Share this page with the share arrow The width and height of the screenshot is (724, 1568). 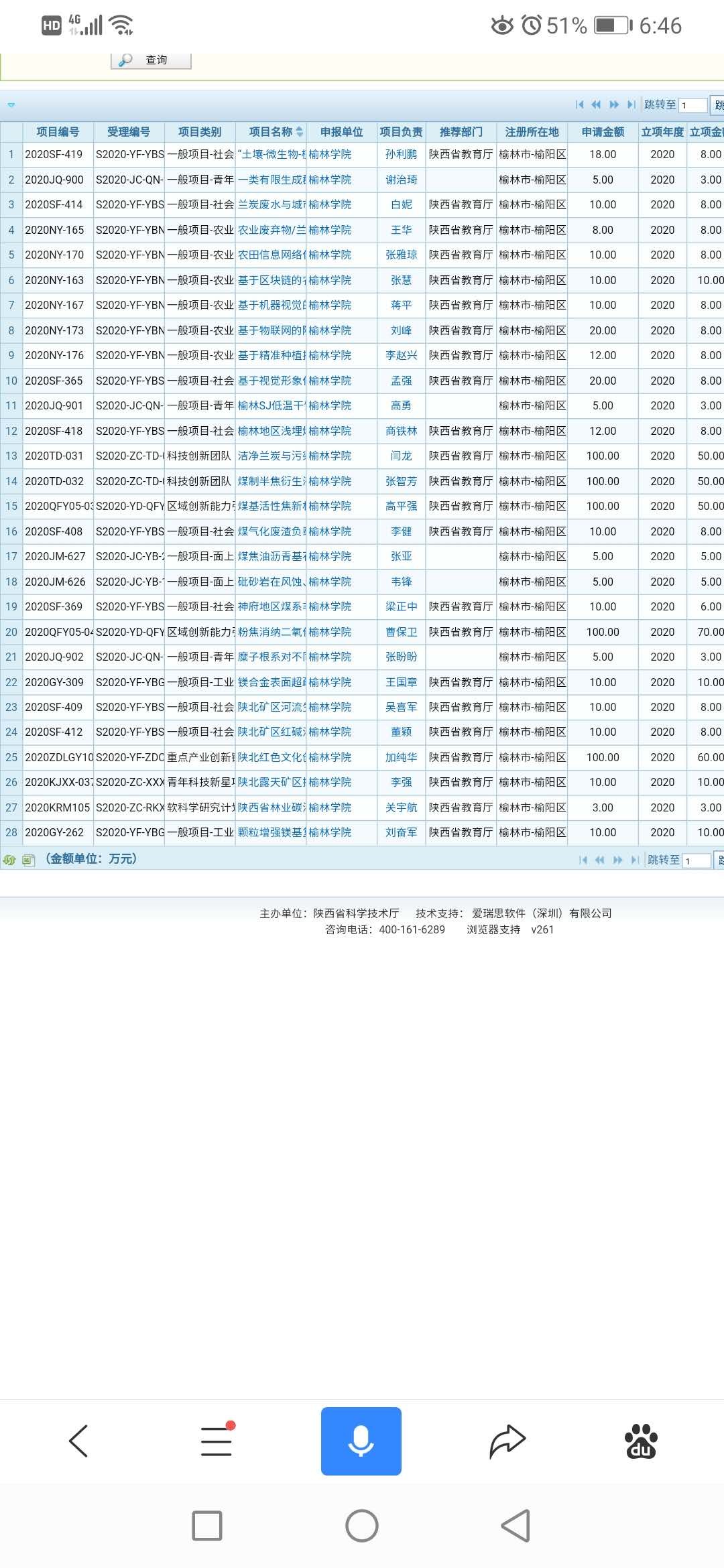click(x=507, y=1441)
